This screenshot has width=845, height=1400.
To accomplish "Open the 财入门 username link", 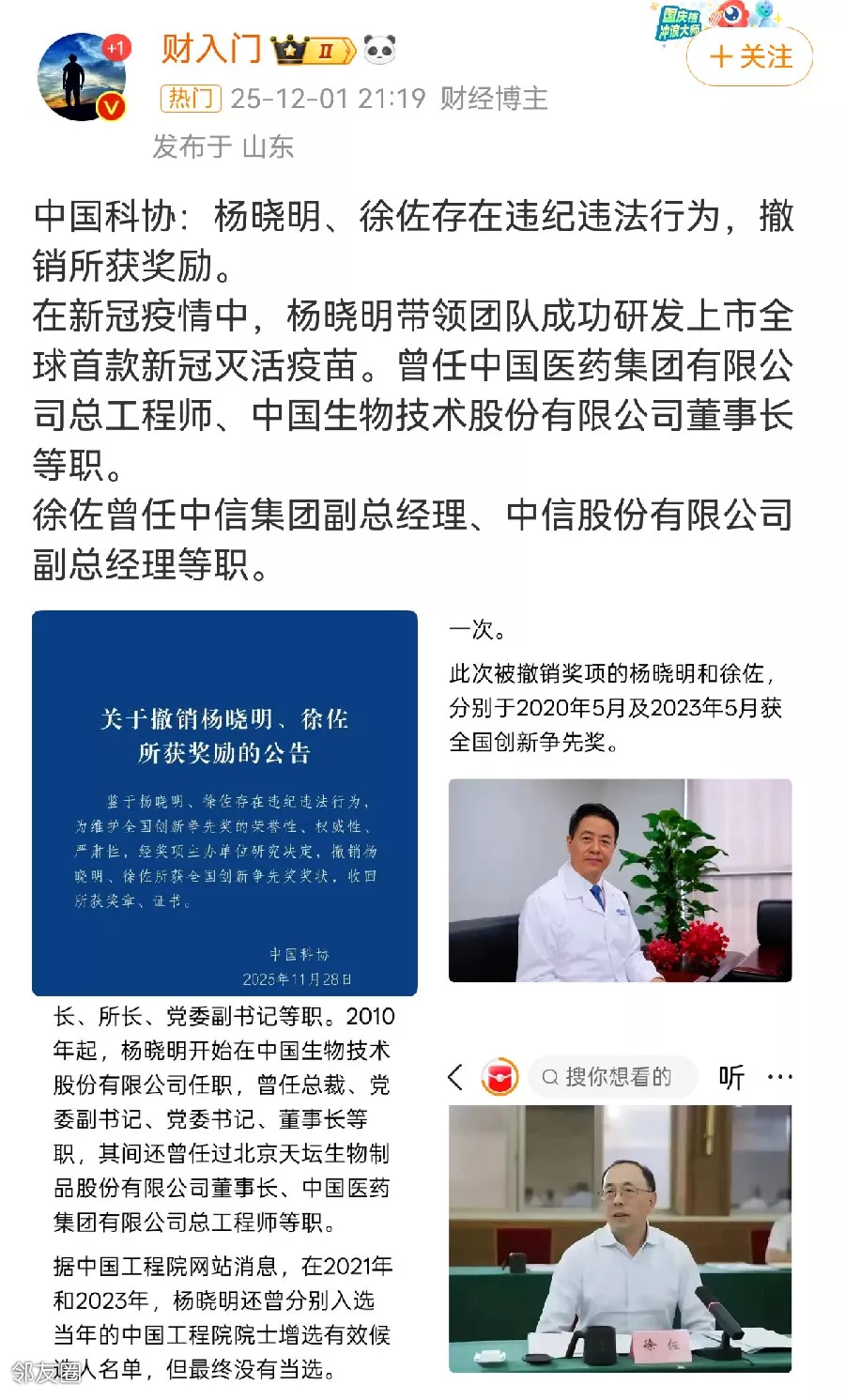I will (210, 48).
